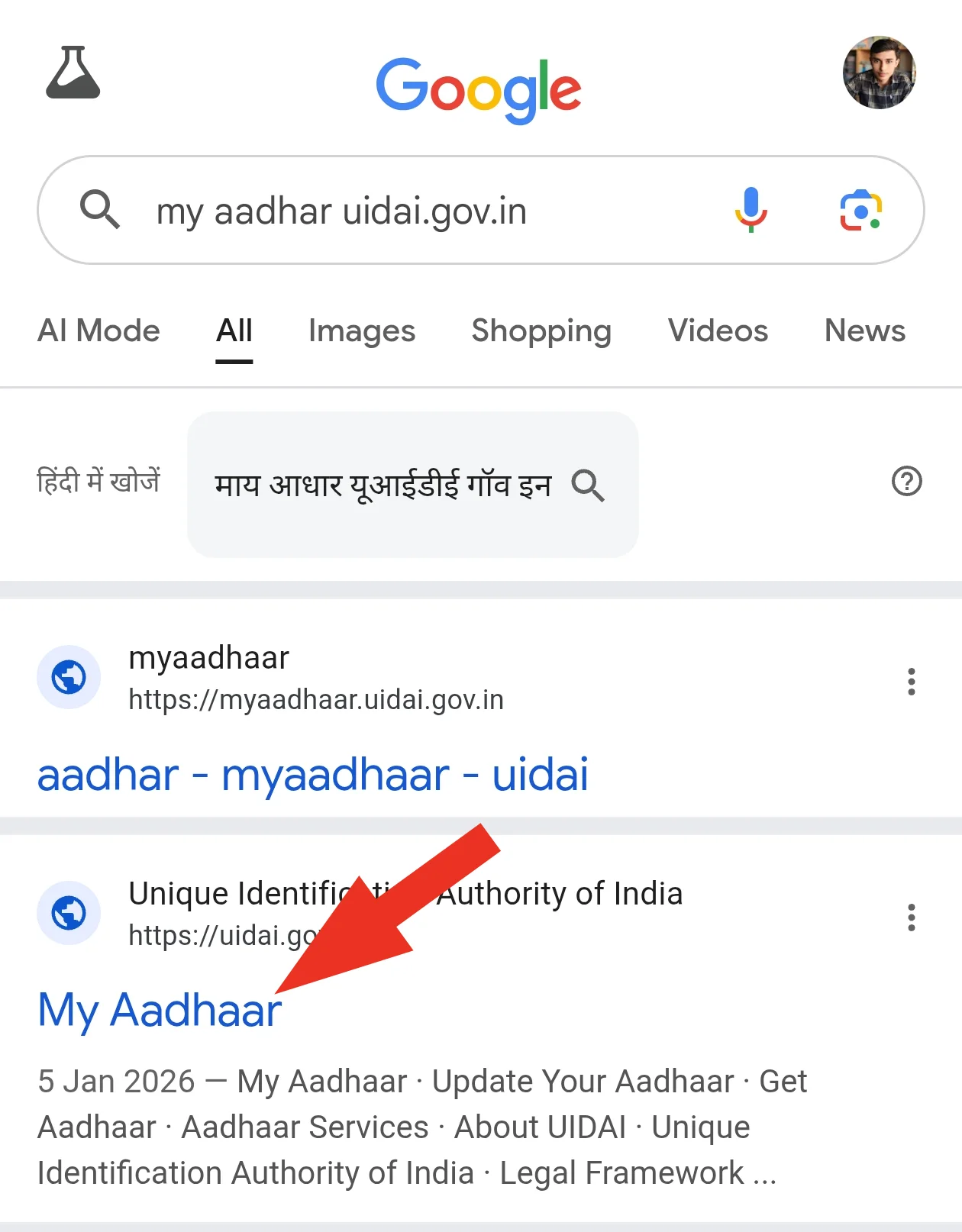Viewport: 962px width, 1232px height.
Task: Tap the search box with query text
Action: point(382,211)
